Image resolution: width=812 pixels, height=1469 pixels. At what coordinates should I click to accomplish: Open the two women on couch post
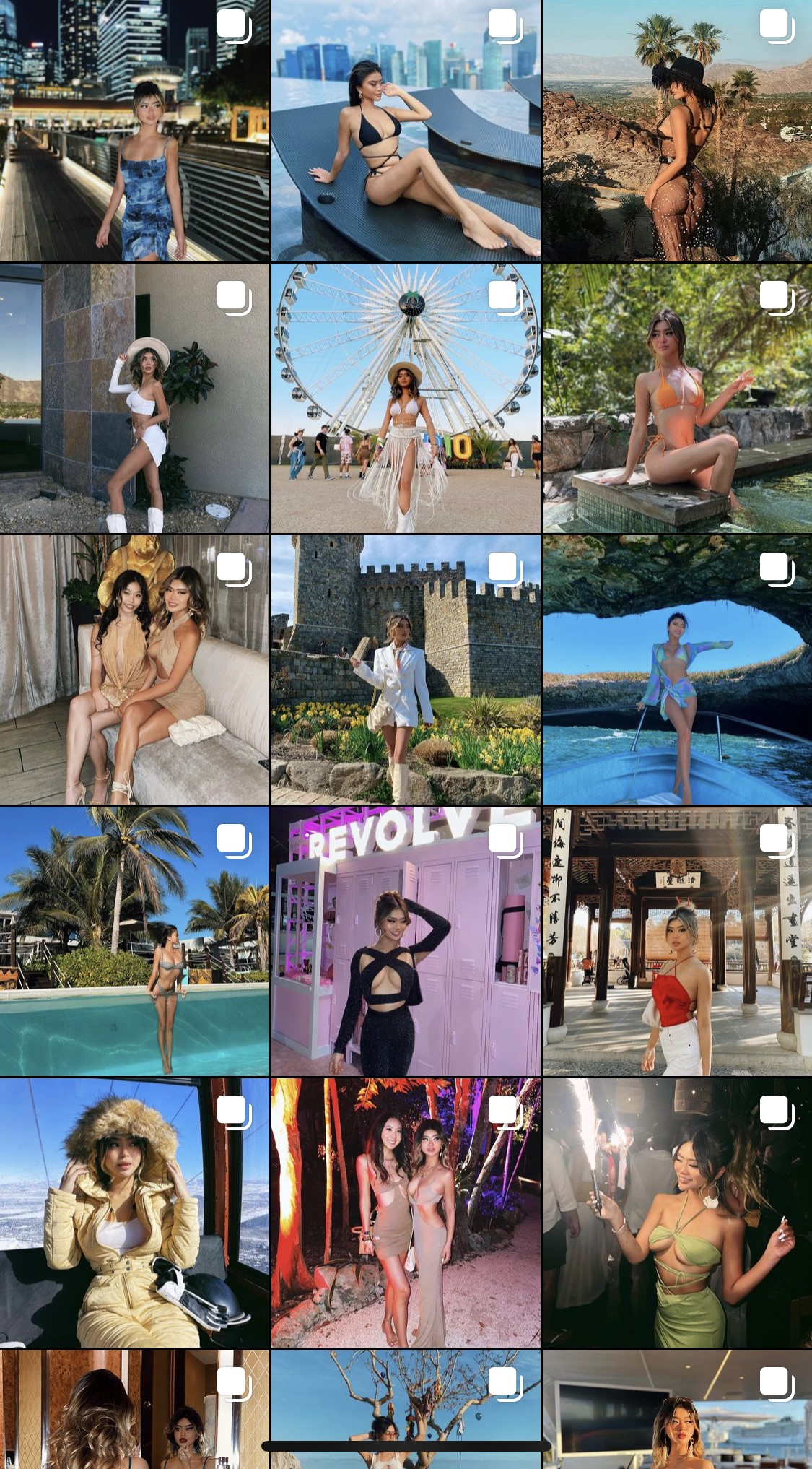[134, 669]
